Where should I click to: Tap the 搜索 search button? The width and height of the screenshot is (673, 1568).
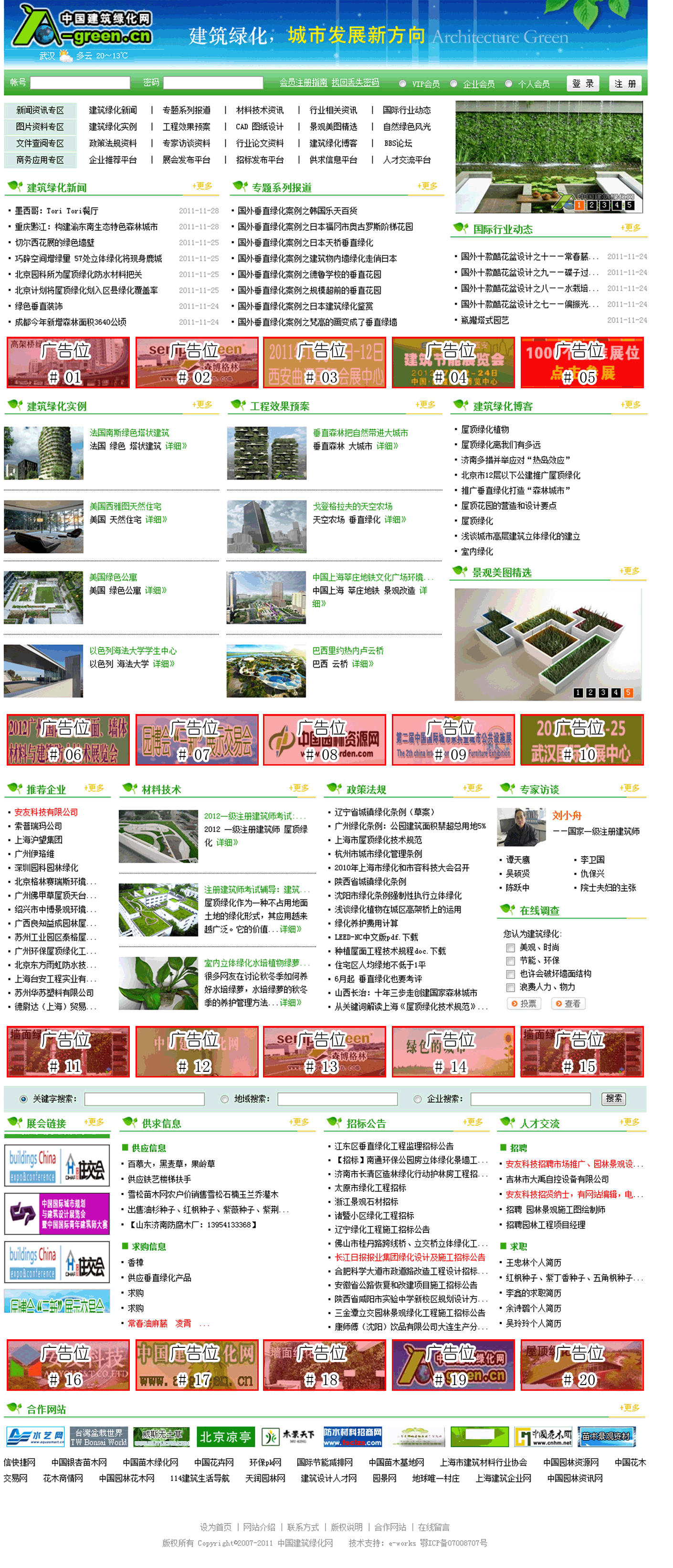pyautogui.click(x=613, y=1098)
